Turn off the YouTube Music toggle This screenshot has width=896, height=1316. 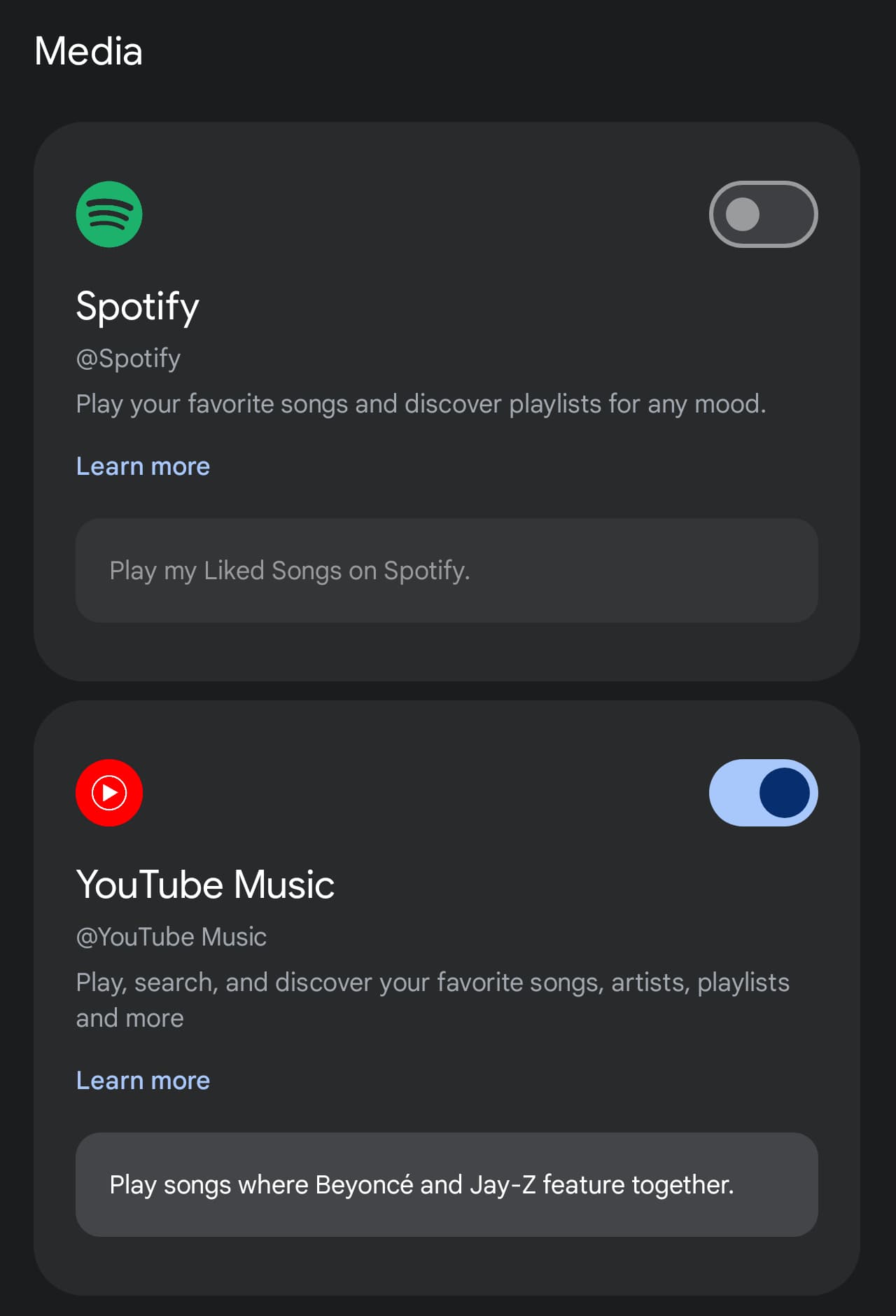click(763, 793)
